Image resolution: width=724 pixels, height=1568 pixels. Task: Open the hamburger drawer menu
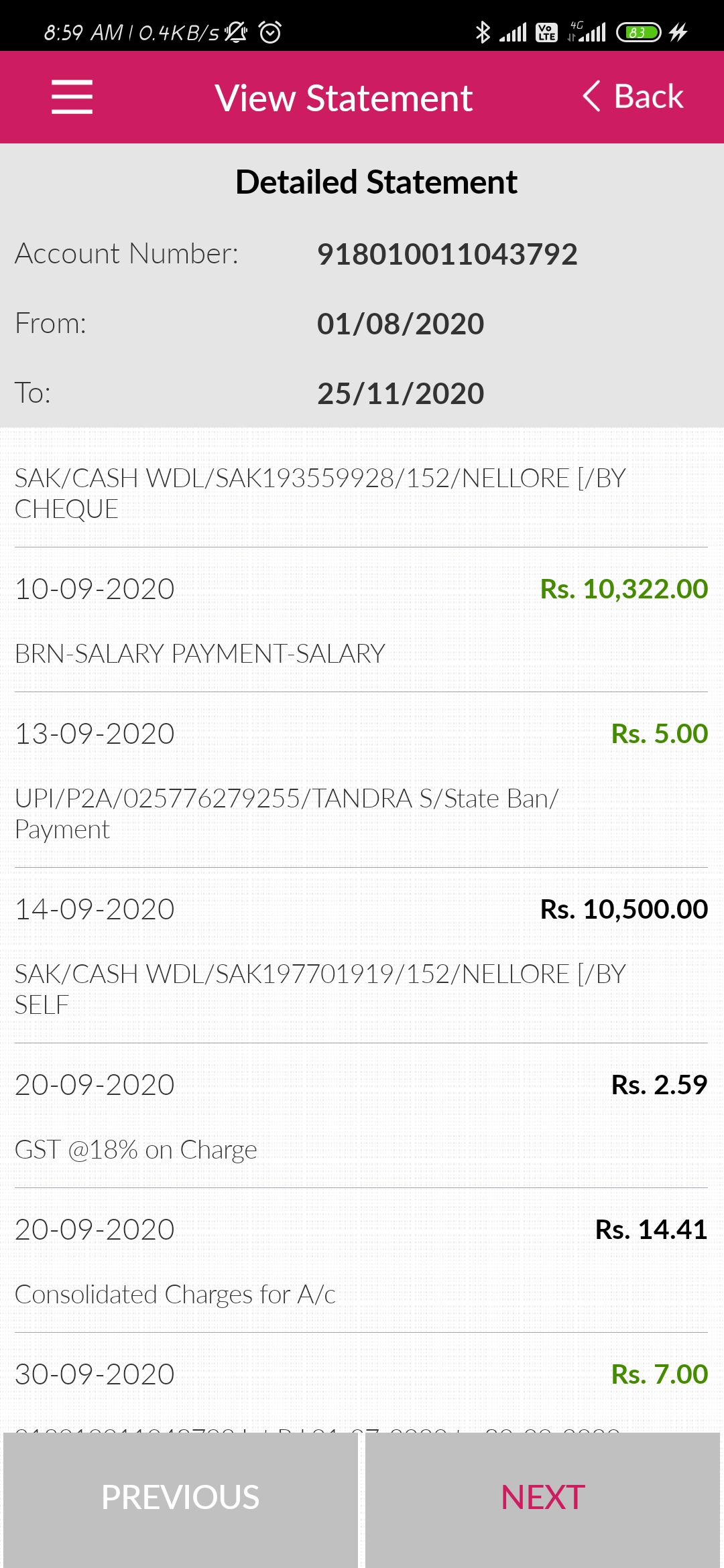[72, 97]
